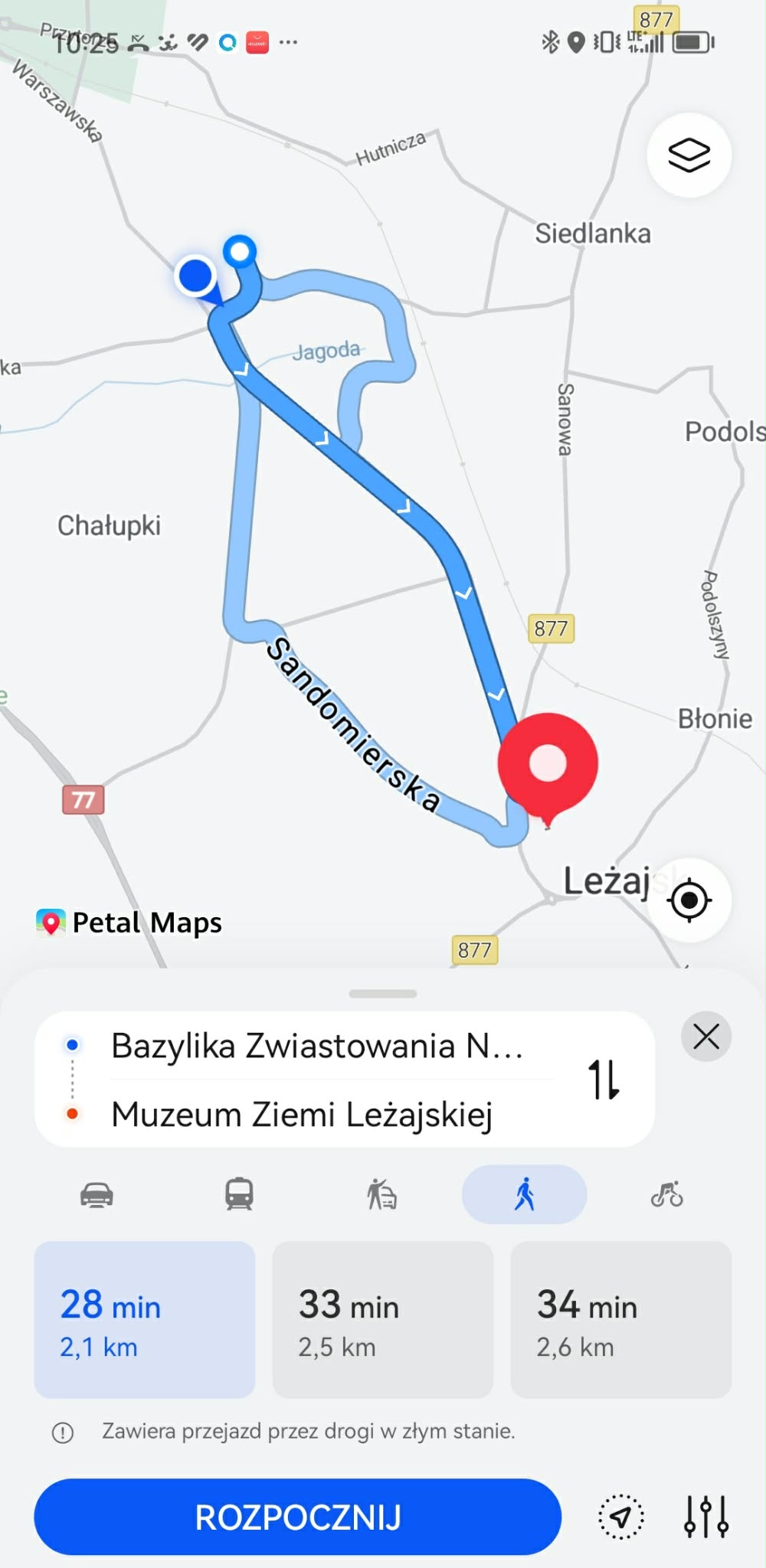The width and height of the screenshot is (766, 1568).
Task: Open the map layers selector
Action: point(689,155)
